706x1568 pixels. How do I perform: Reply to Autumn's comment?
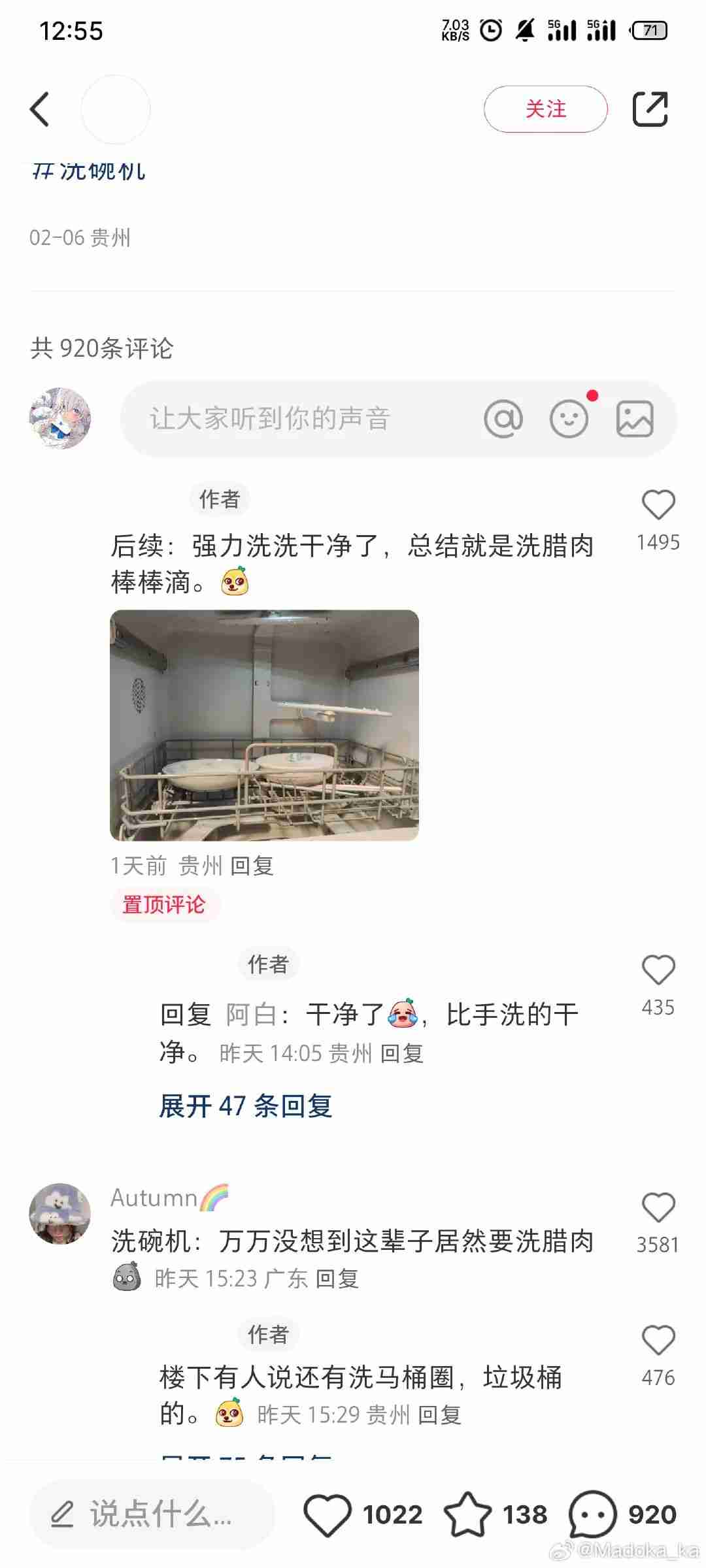pyautogui.click(x=337, y=1279)
